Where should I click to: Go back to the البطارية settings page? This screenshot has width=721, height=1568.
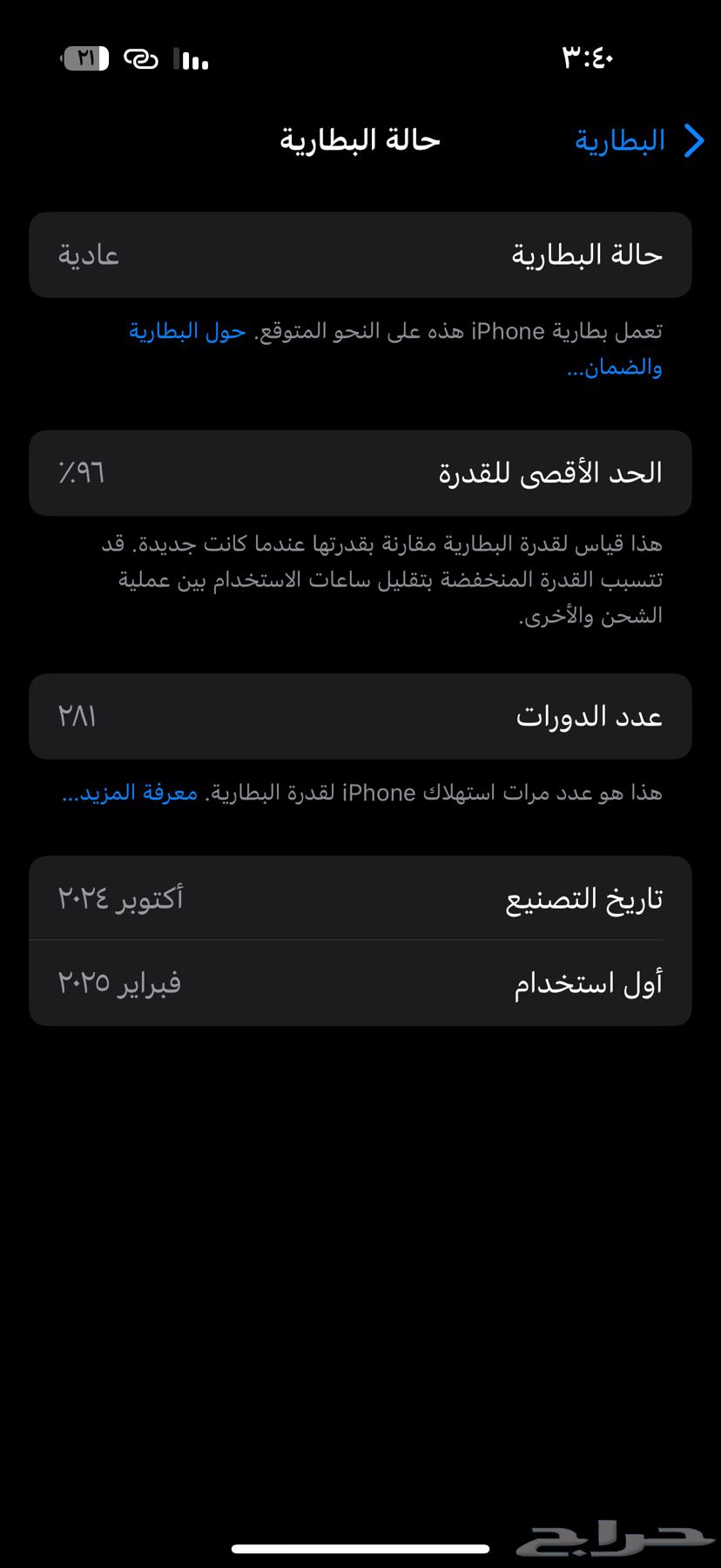(x=638, y=140)
